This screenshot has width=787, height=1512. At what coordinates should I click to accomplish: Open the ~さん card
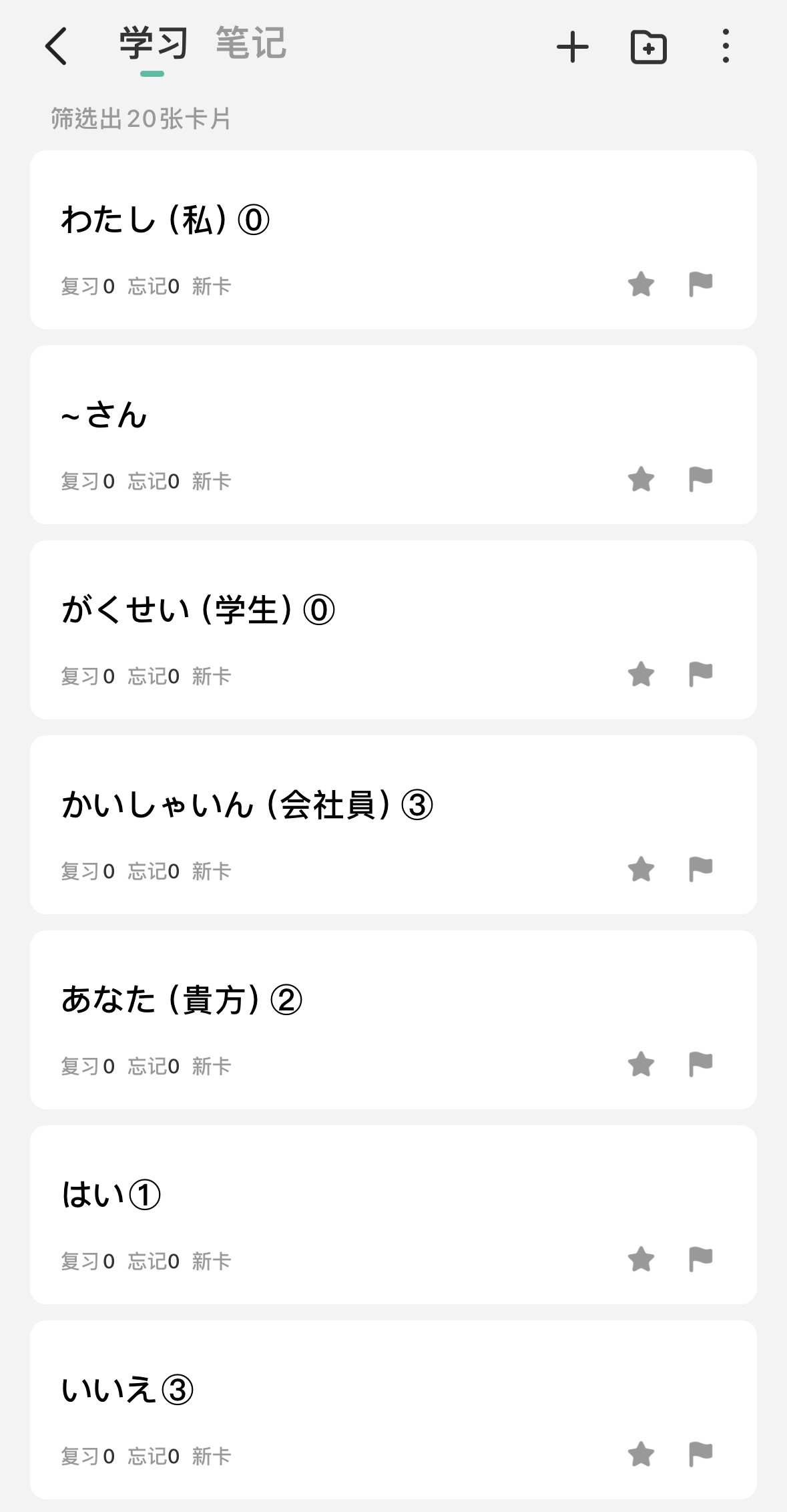393,435
